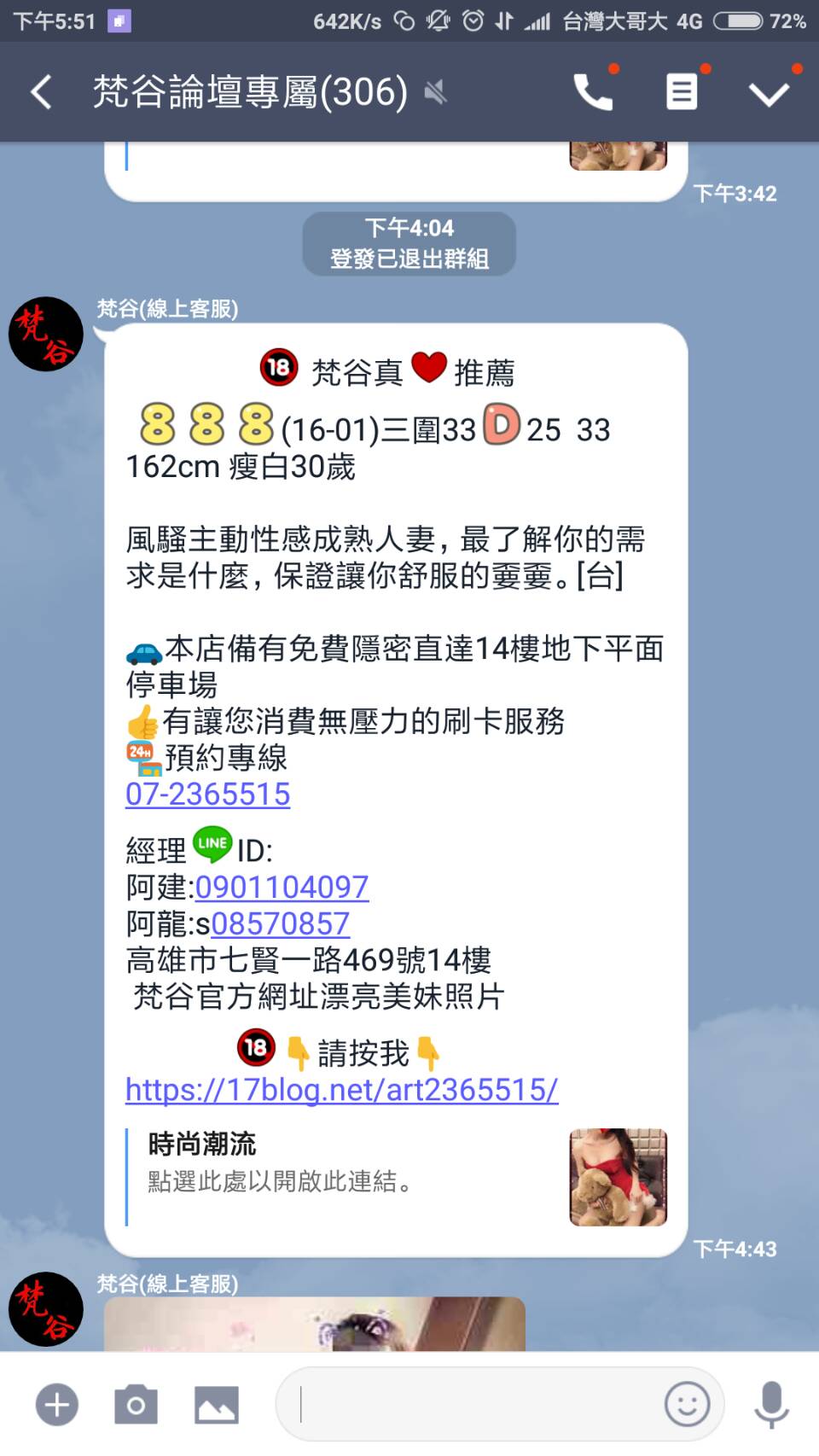The height and width of the screenshot is (1456, 819).
Task: Launch the camera to take a photo
Action: (136, 1405)
